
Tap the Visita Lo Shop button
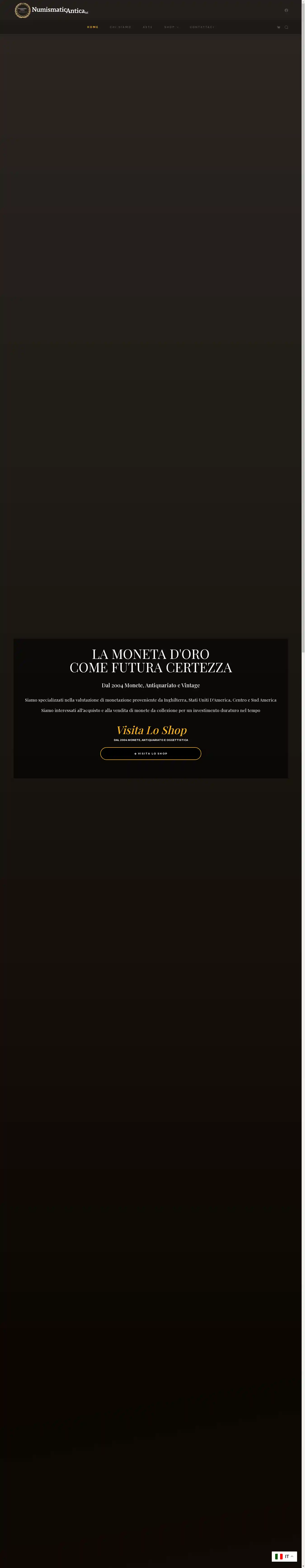[151, 754]
